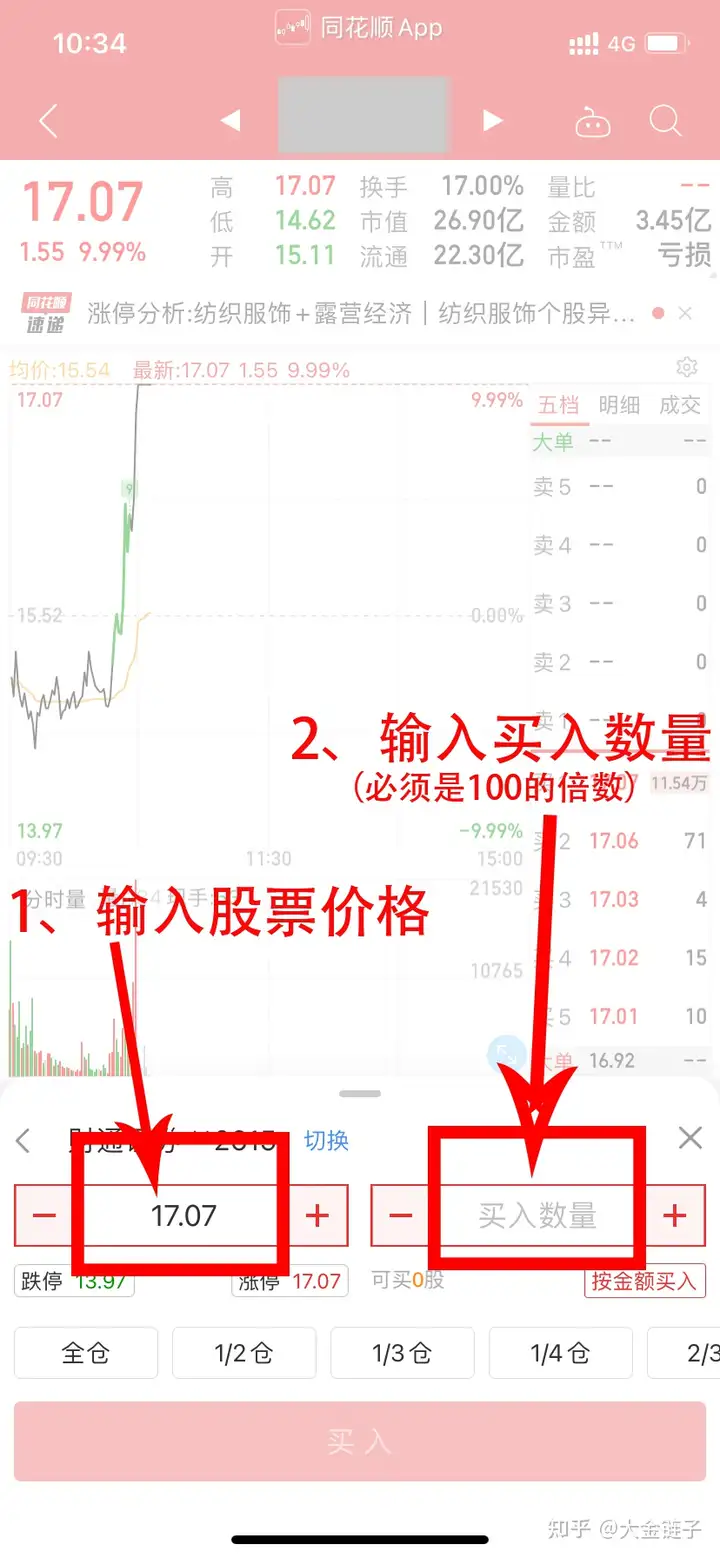Choose 按金额买入 option

(644, 1281)
